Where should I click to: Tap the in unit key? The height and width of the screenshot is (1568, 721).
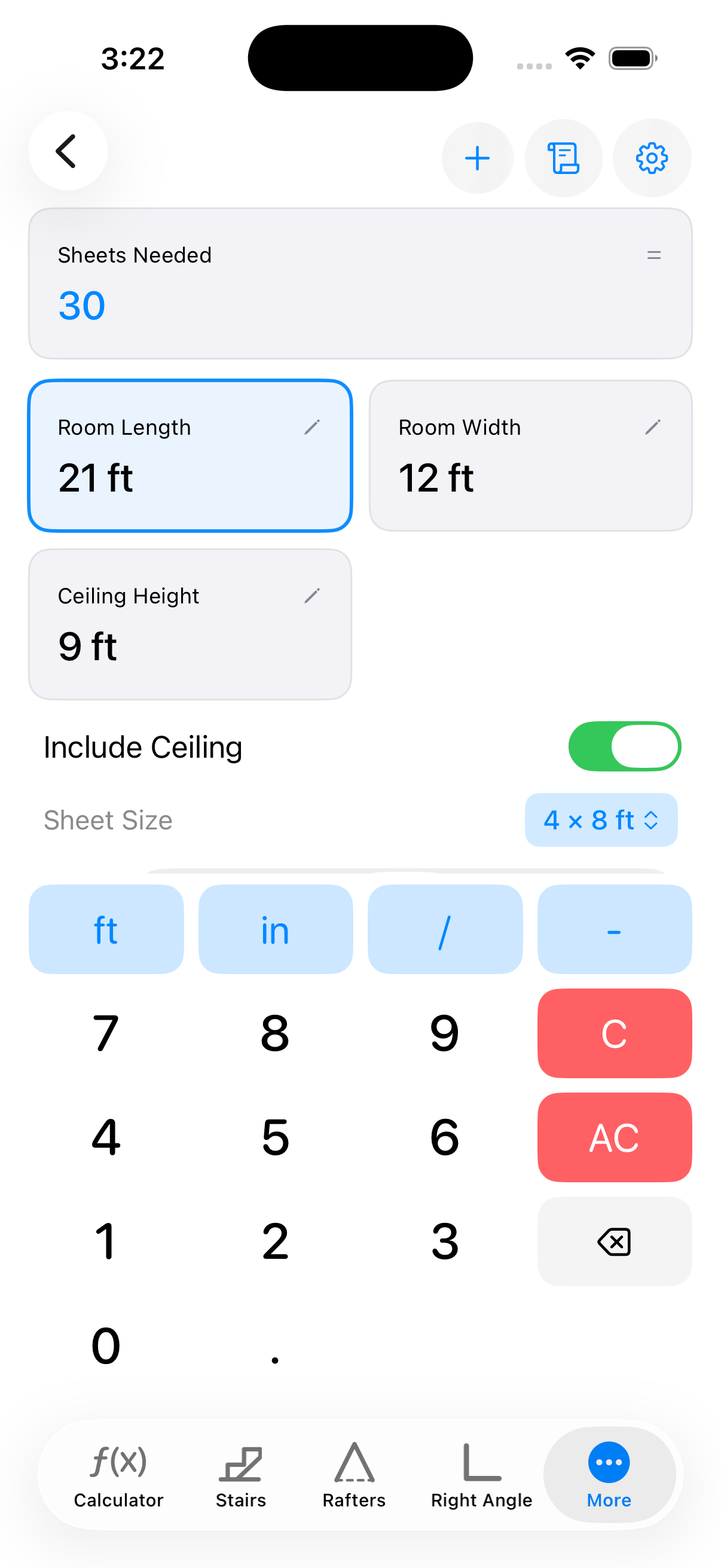pyautogui.click(x=275, y=929)
